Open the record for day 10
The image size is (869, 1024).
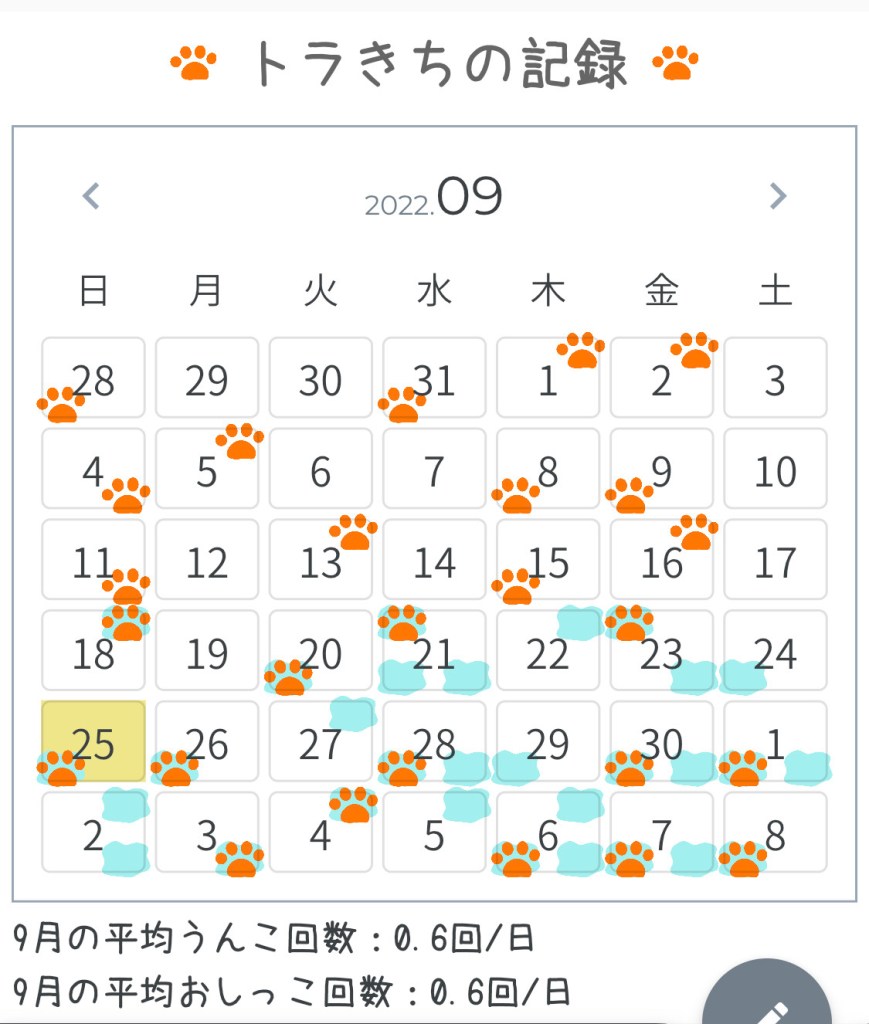[775, 469]
